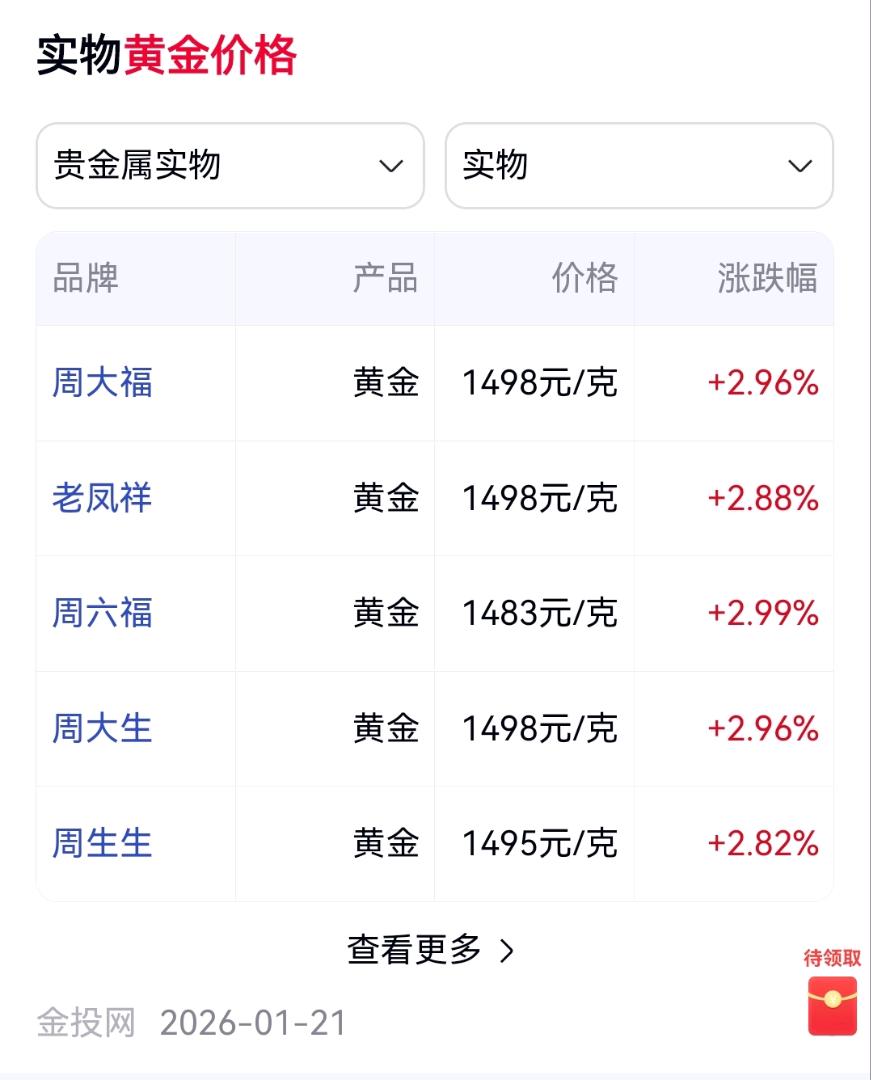Screen dimensions: 871x1080
Task: Expand the 贵金属实物 dropdown
Action: pos(230,166)
